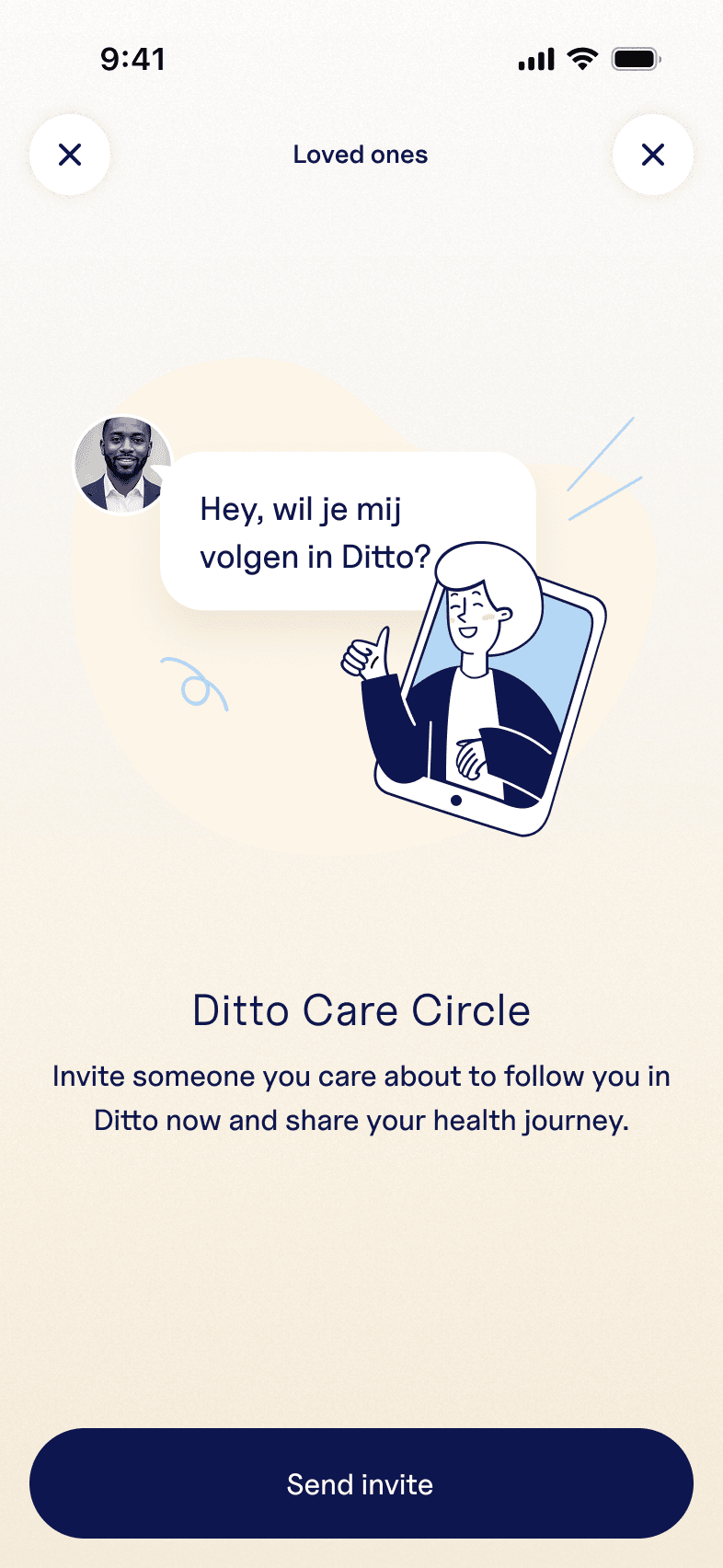Viewport: 723px width, 1568px height.
Task: Send the Care Circle invite
Action: 361,1483
